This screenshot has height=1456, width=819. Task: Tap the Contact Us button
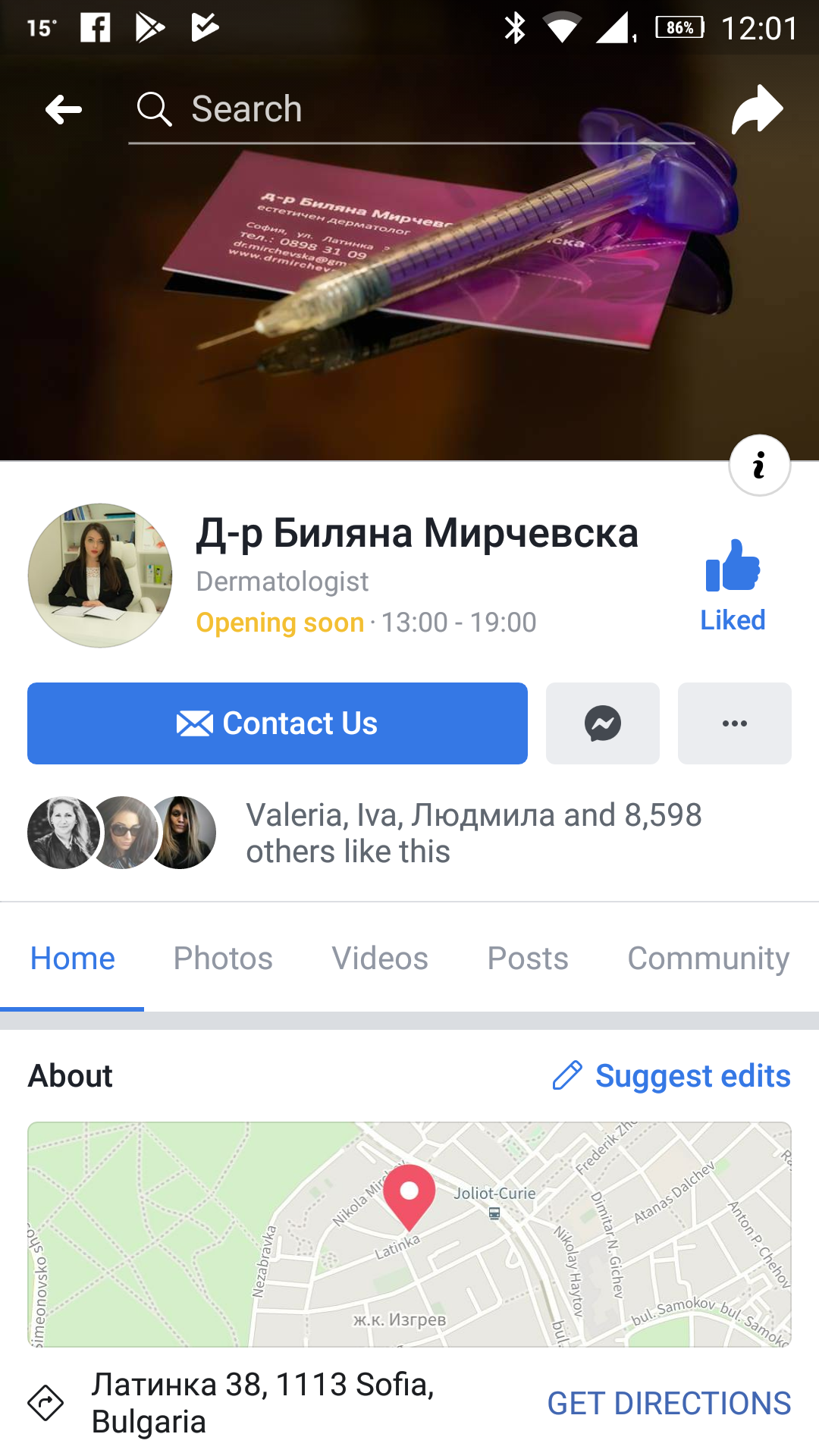coord(278,723)
